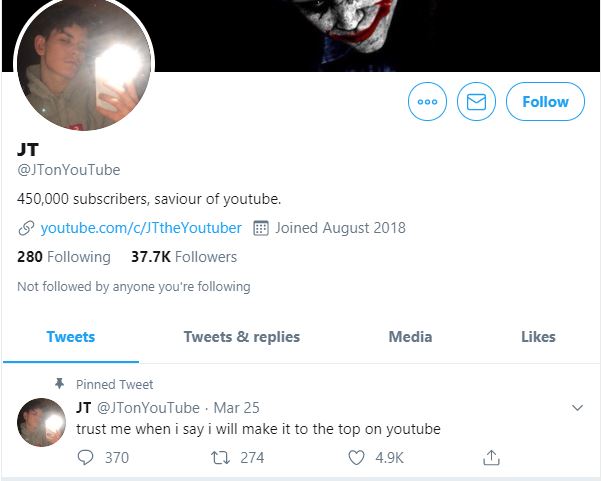Like the pinned tweet
This screenshot has height=481, width=602.
point(356,458)
